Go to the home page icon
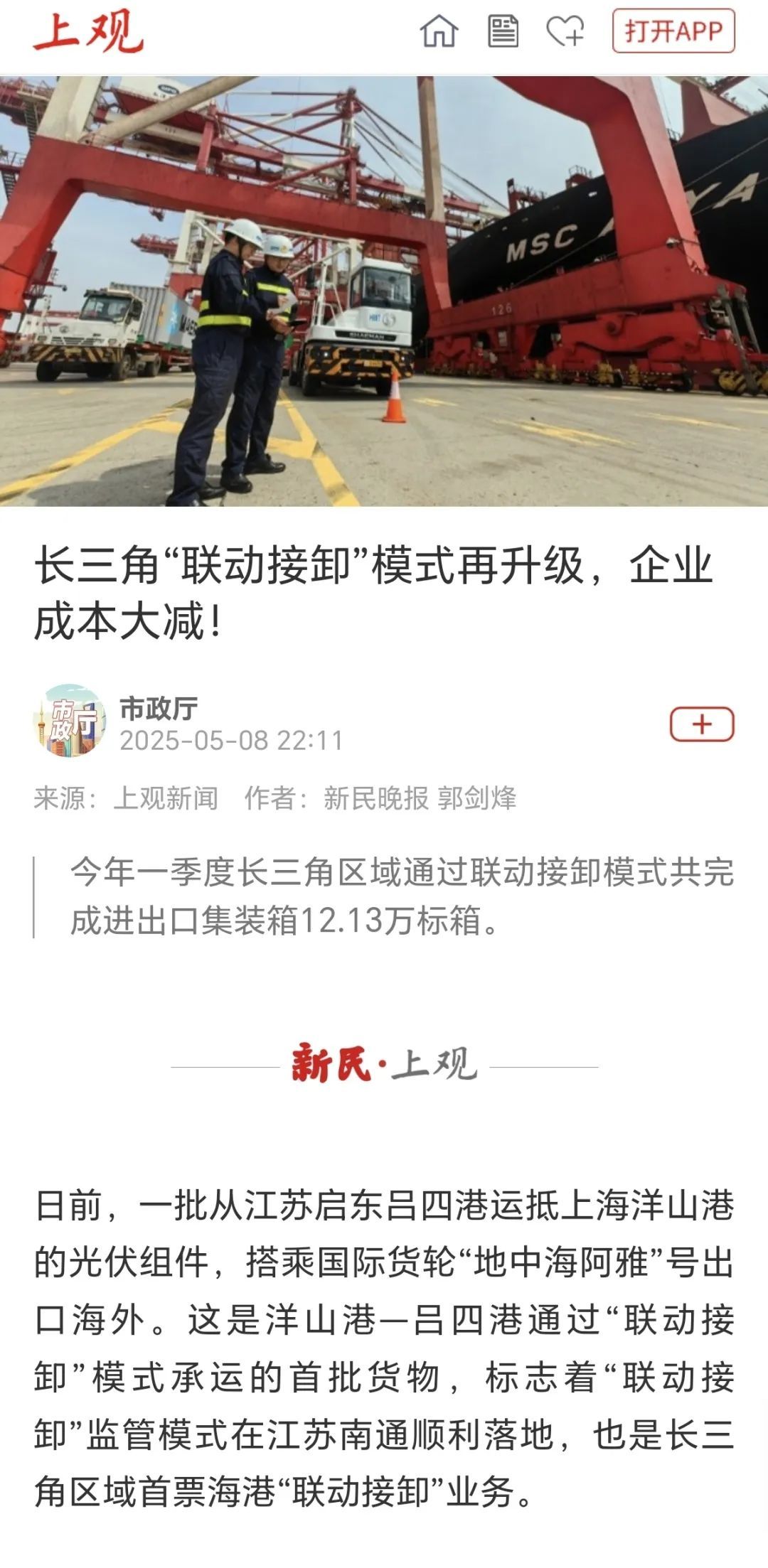Image resolution: width=768 pixels, height=1568 pixels. click(x=439, y=31)
